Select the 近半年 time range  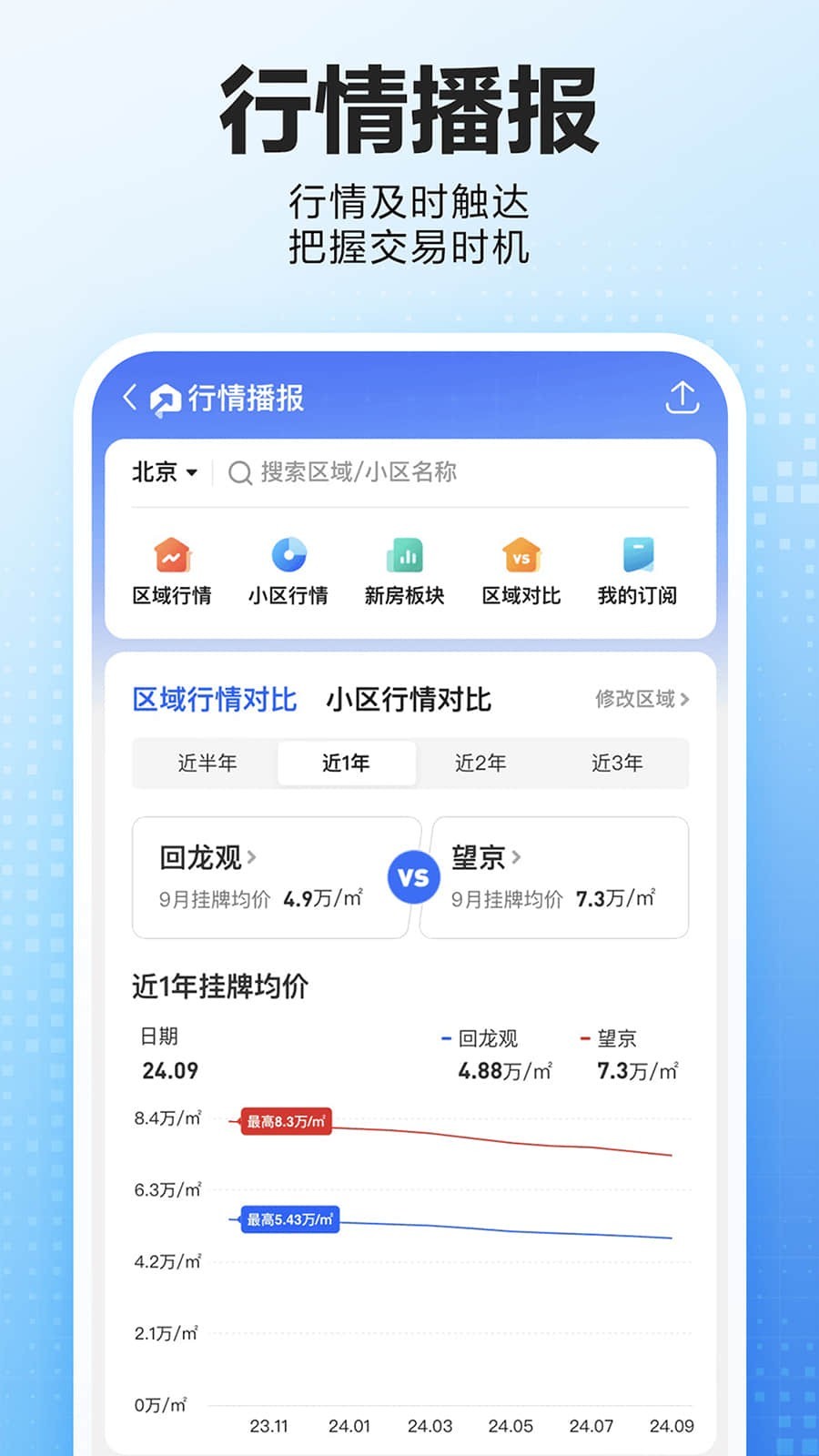207,763
